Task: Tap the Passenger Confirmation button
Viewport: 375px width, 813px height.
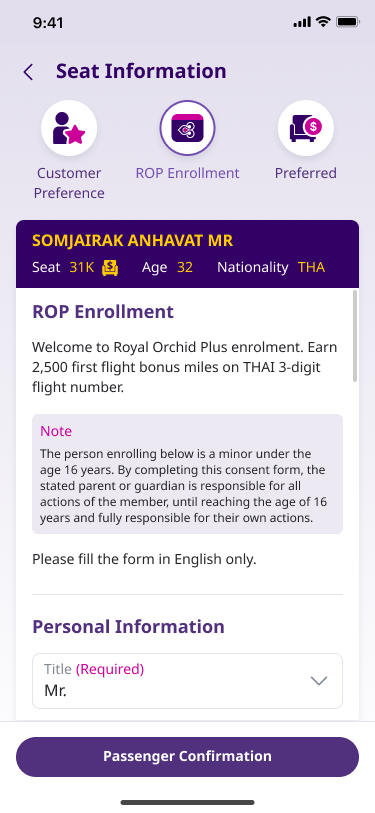Action: click(x=187, y=756)
